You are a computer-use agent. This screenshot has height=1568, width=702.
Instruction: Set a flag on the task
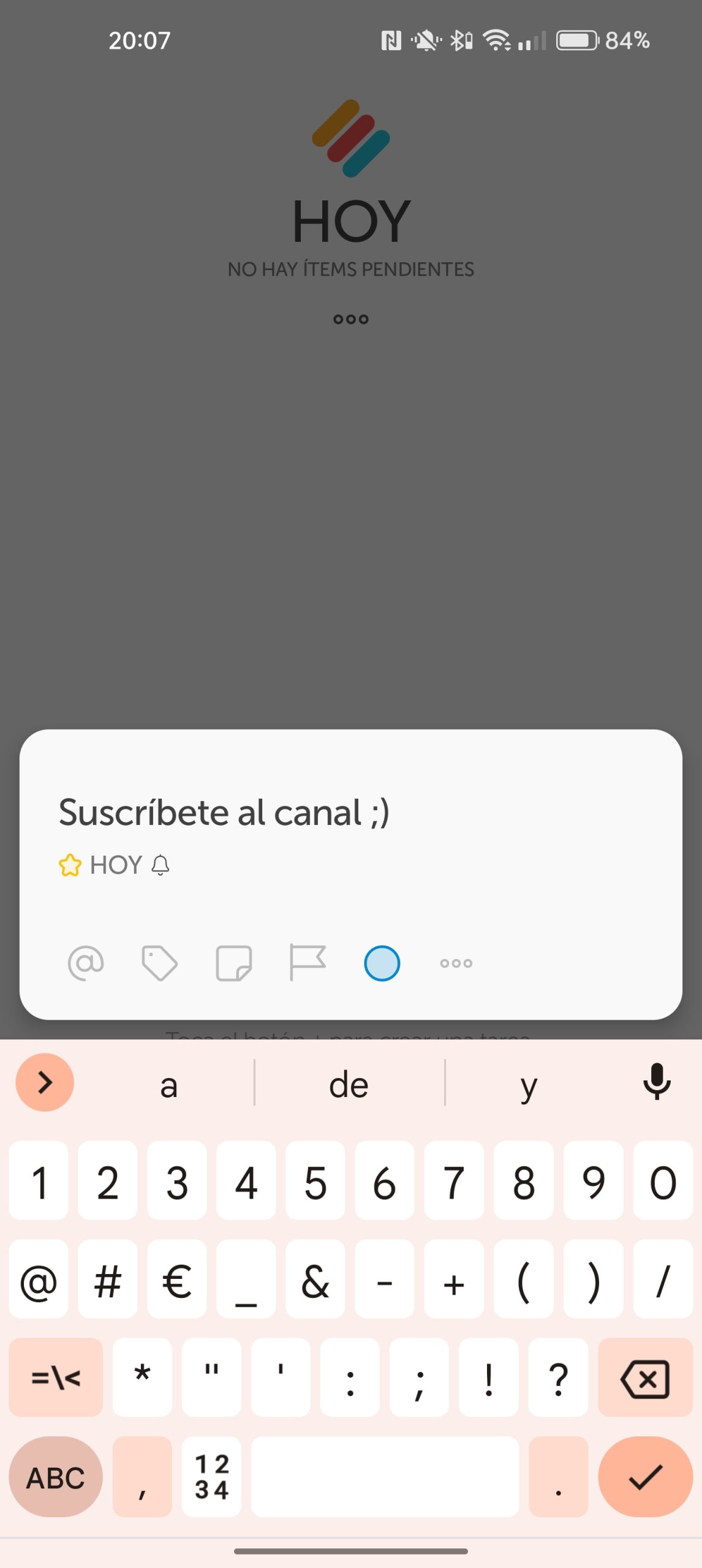308,963
